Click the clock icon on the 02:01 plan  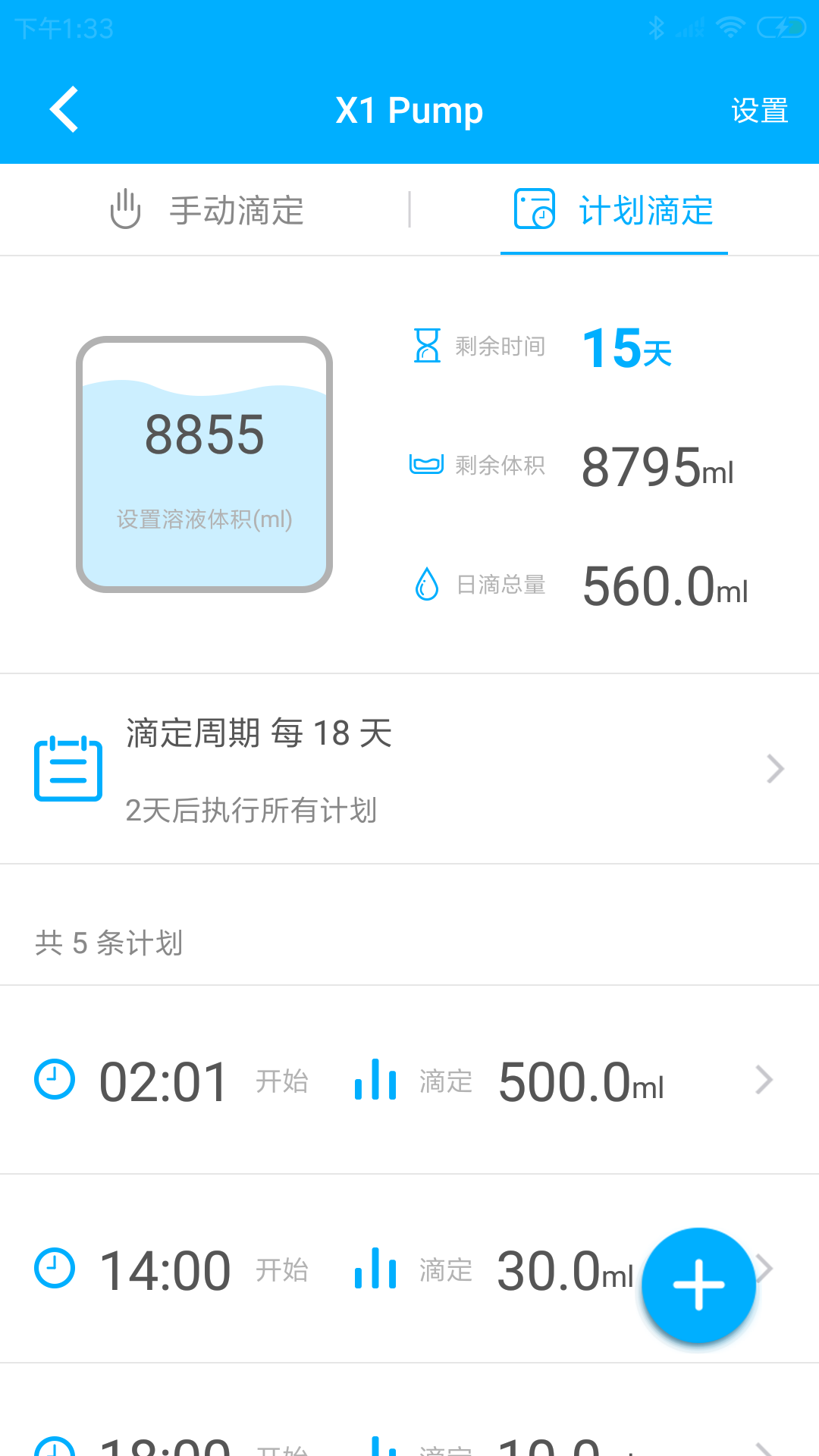[x=54, y=1080]
